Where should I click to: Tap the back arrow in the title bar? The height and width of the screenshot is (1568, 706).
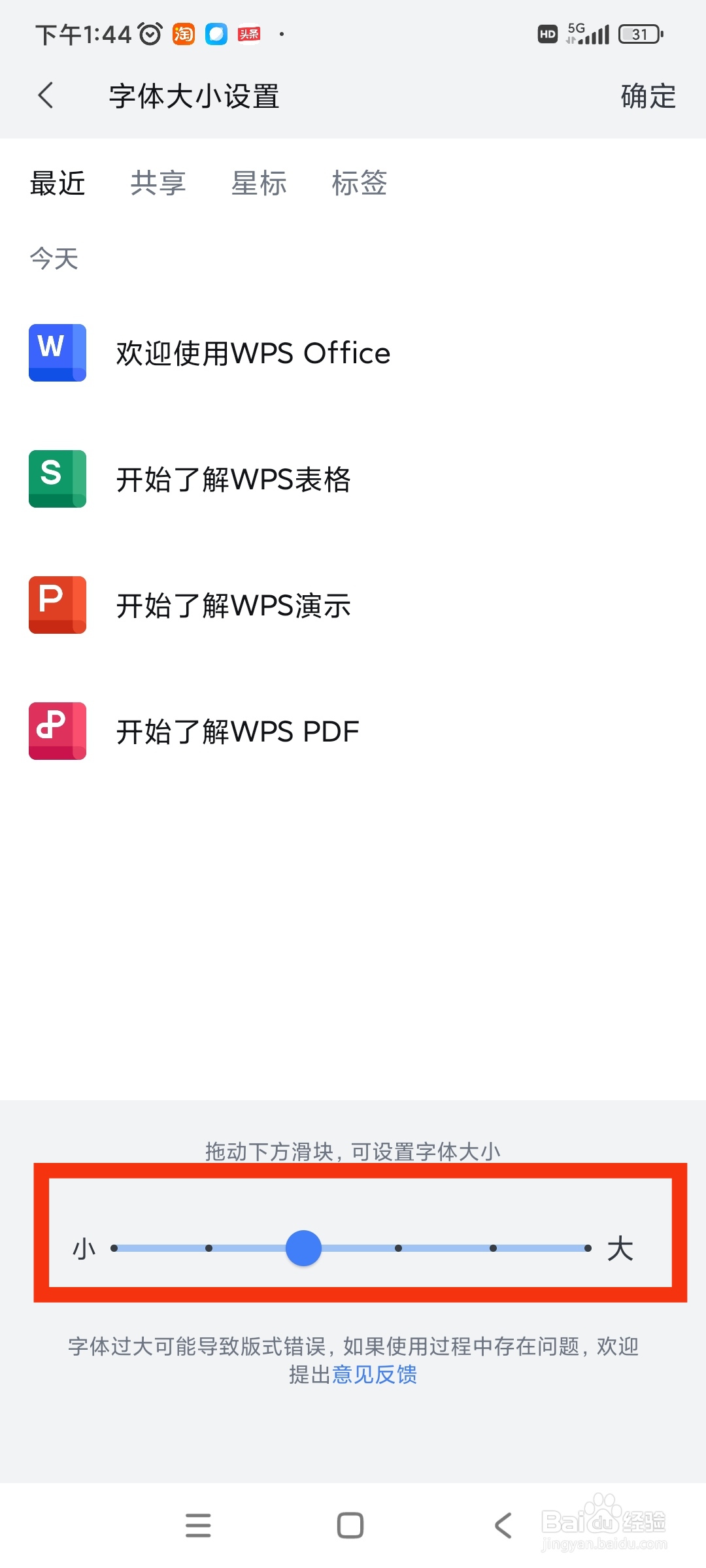(x=44, y=95)
